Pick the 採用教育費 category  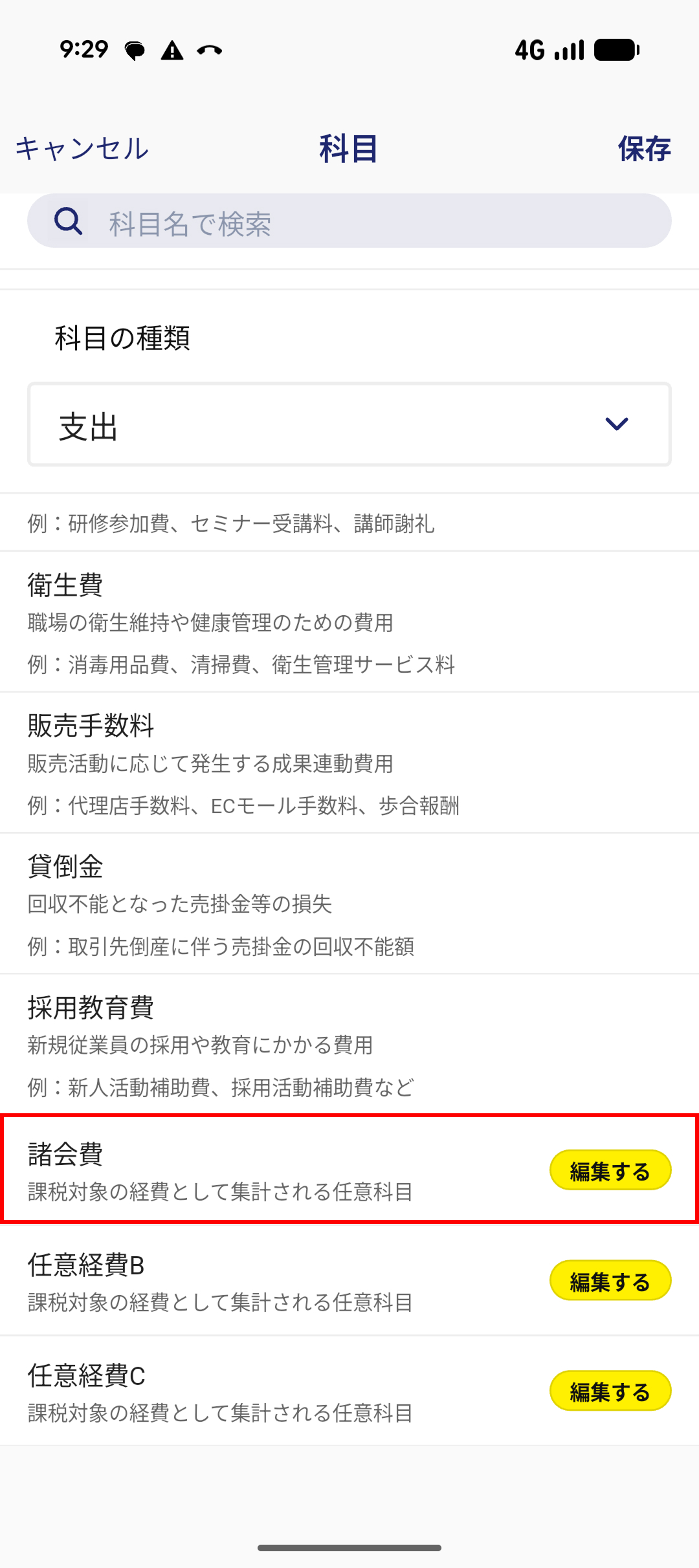[349, 1045]
